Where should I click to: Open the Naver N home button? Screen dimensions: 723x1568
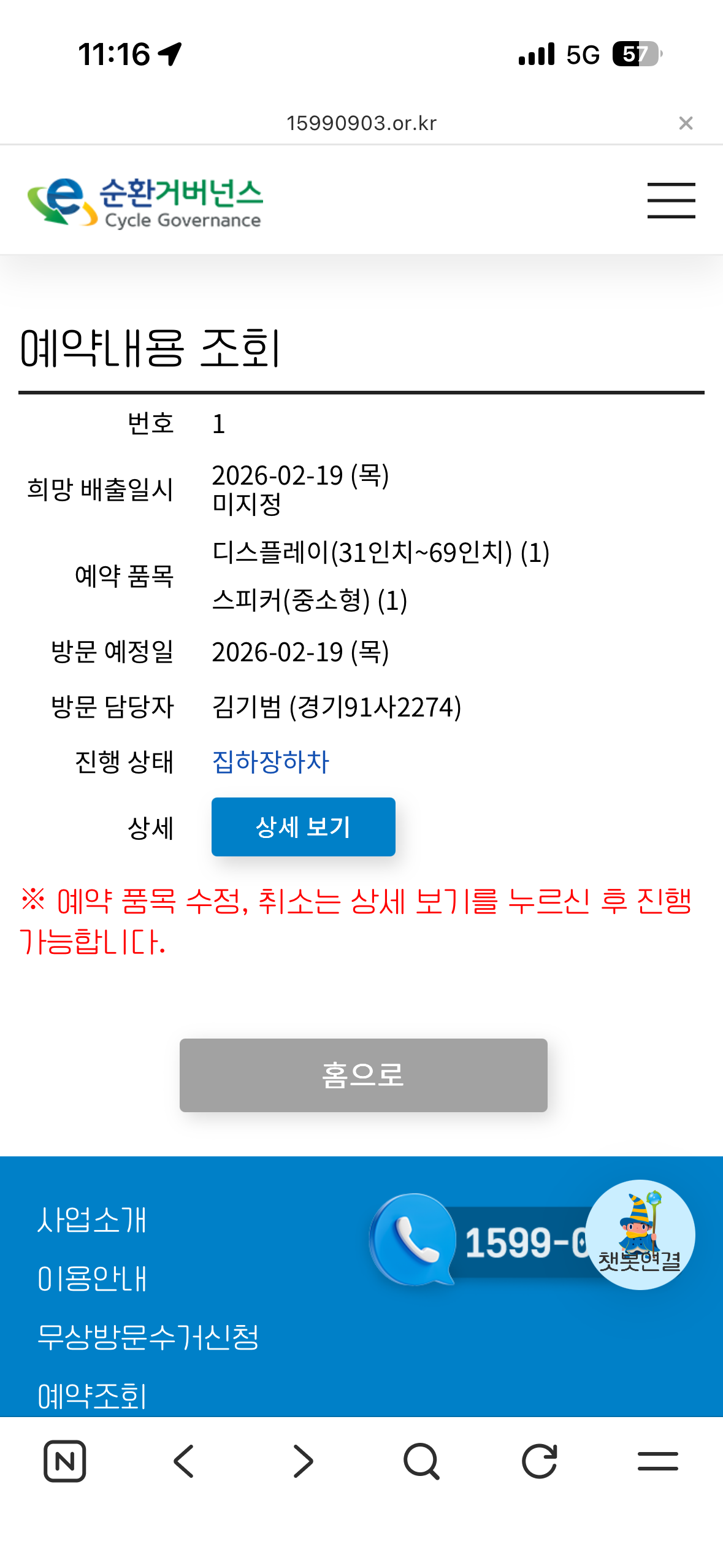tap(64, 1461)
